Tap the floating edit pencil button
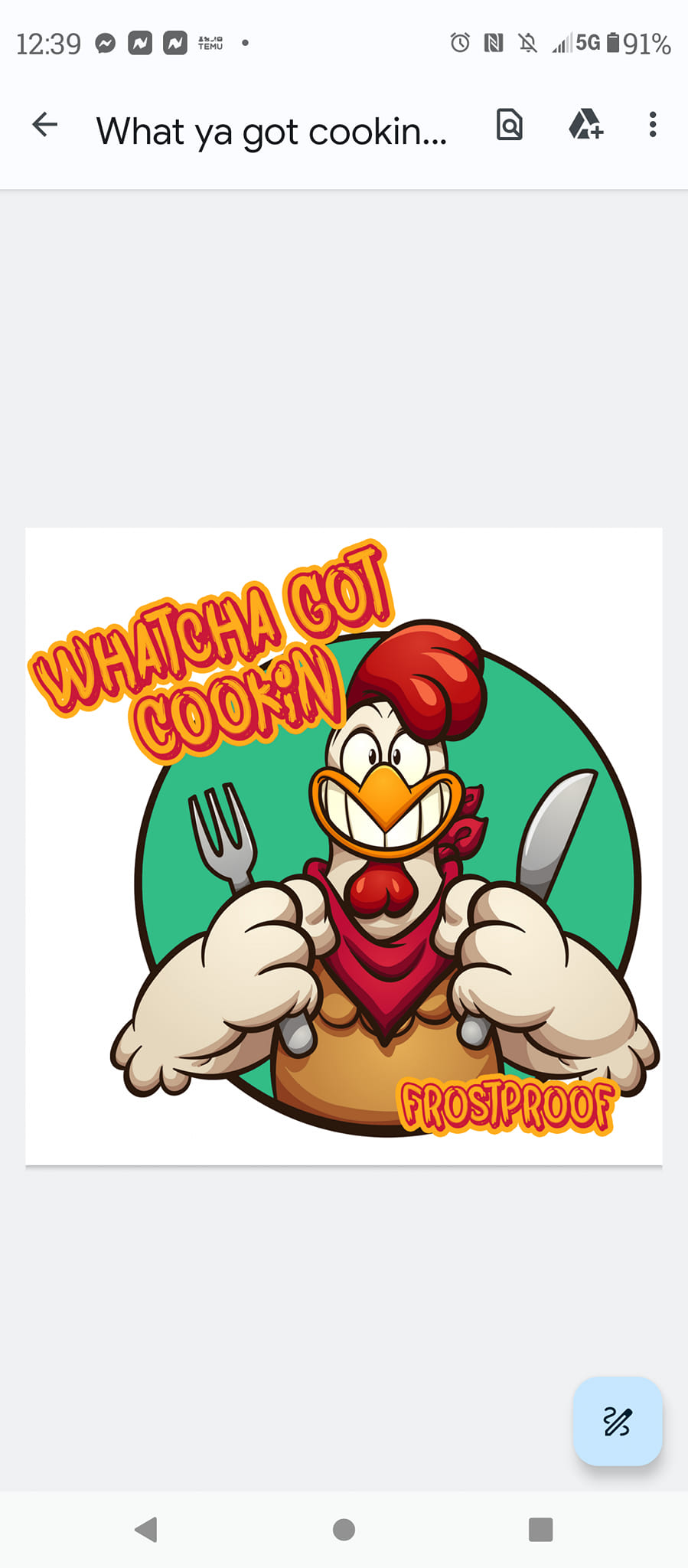The image size is (688, 1568). point(617,1421)
